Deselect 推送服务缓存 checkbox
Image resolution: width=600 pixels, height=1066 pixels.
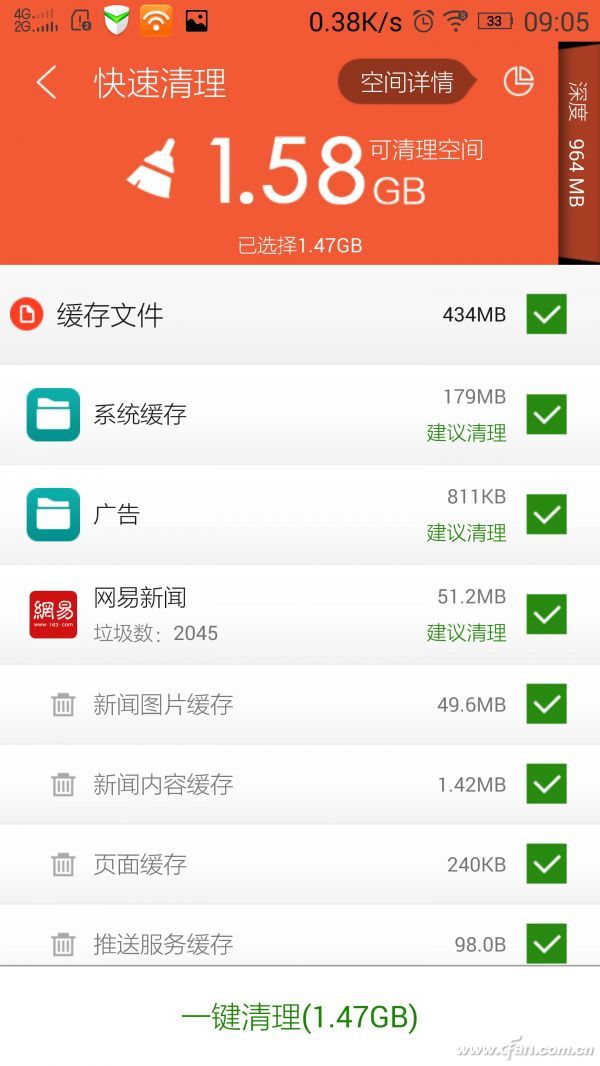coord(547,943)
